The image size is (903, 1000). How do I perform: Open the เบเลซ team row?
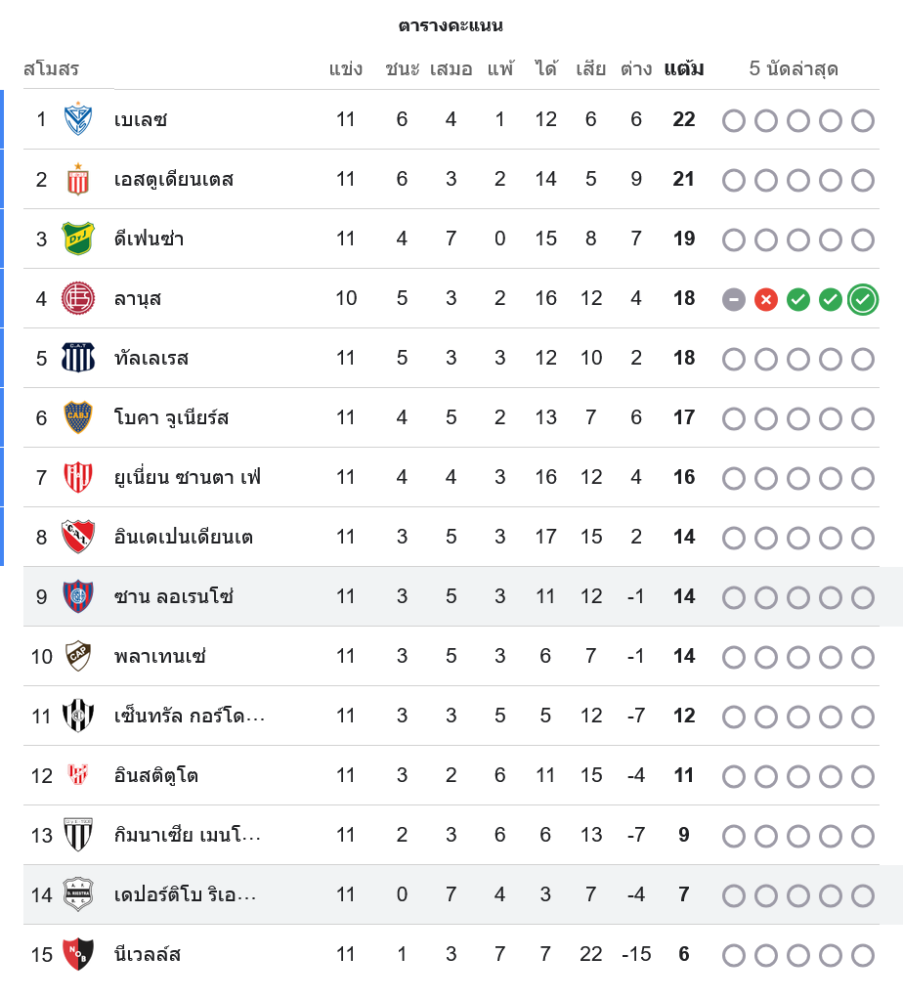click(140, 120)
